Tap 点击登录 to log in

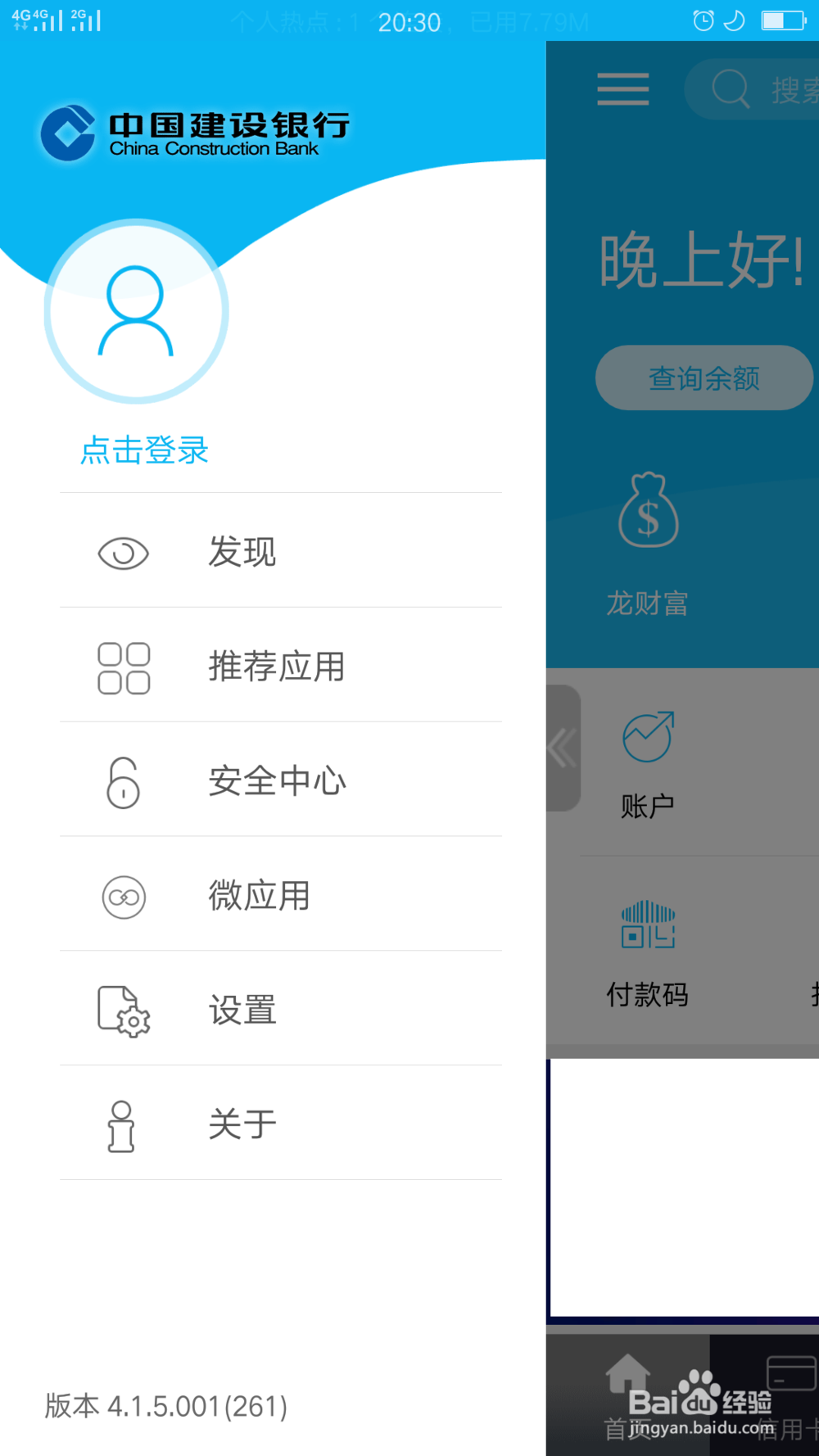(144, 450)
